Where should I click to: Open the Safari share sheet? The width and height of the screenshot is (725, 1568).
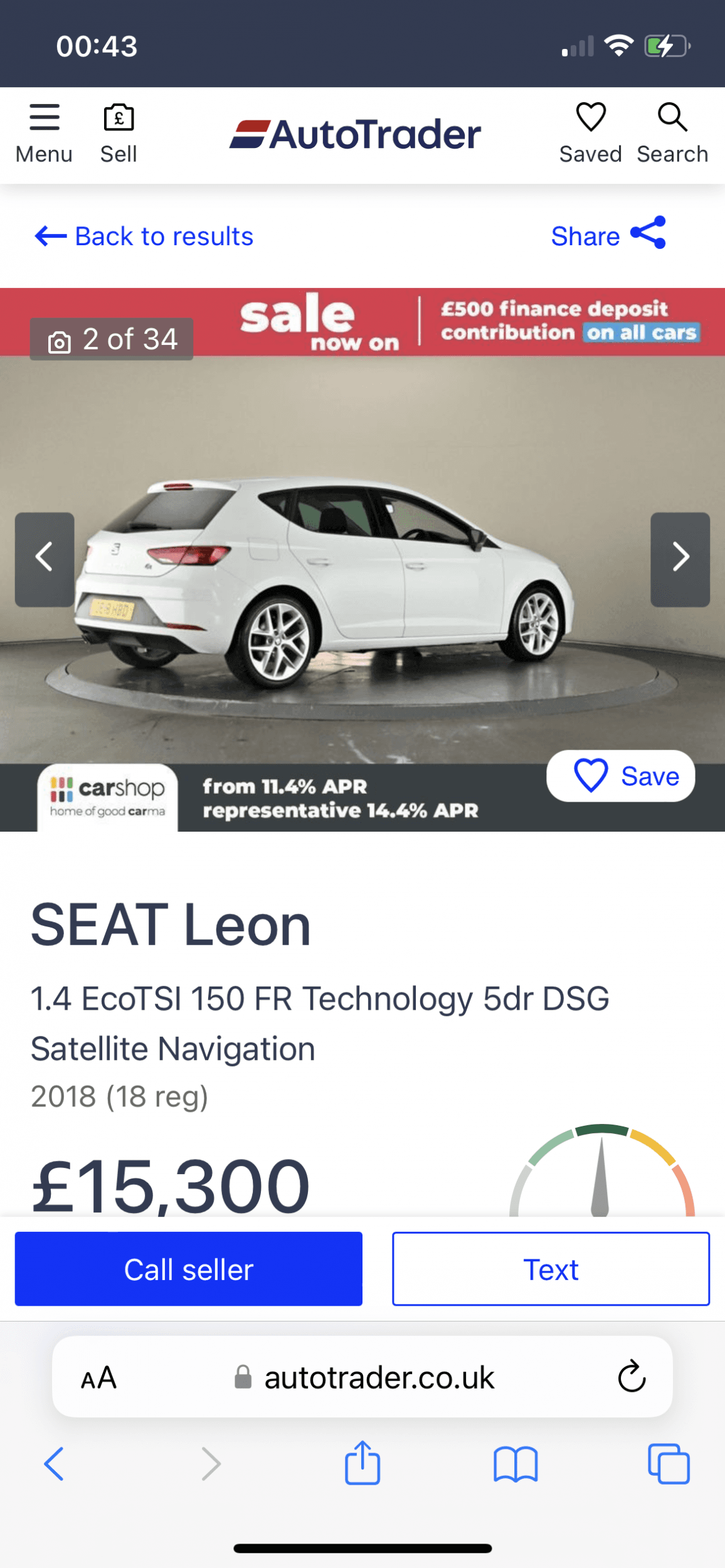[362, 1463]
